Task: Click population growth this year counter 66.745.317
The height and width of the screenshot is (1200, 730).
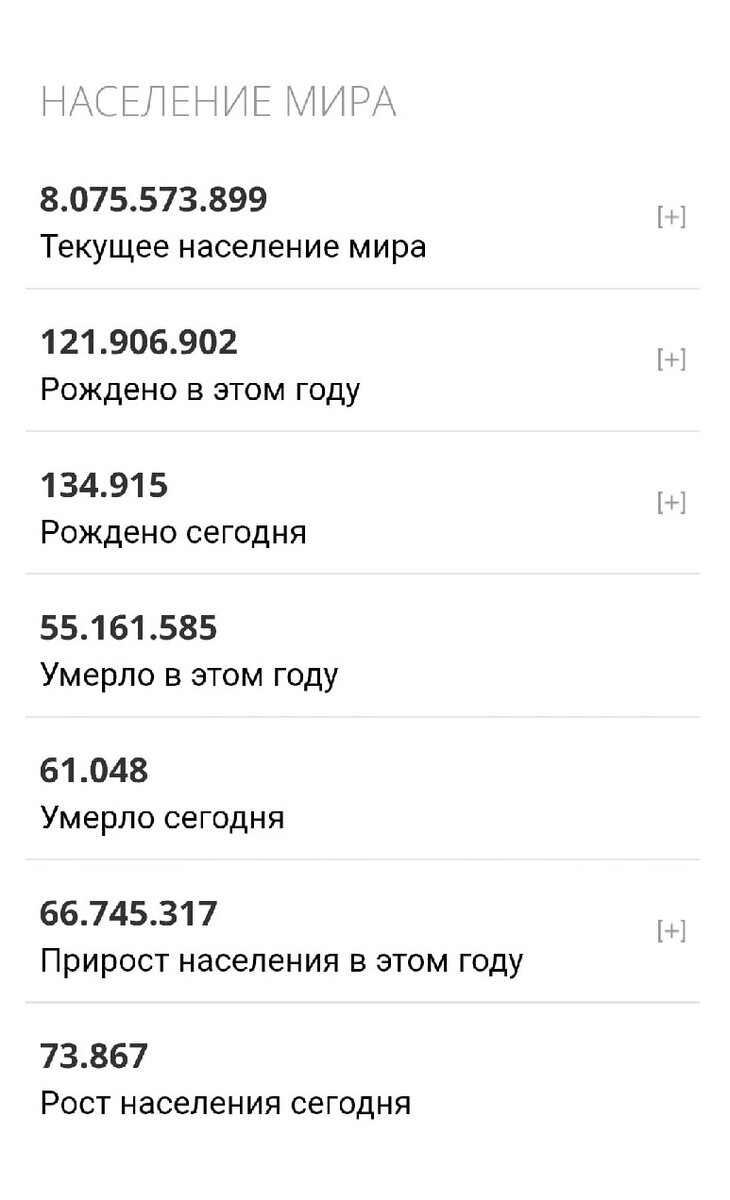Action: (x=128, y=912)
